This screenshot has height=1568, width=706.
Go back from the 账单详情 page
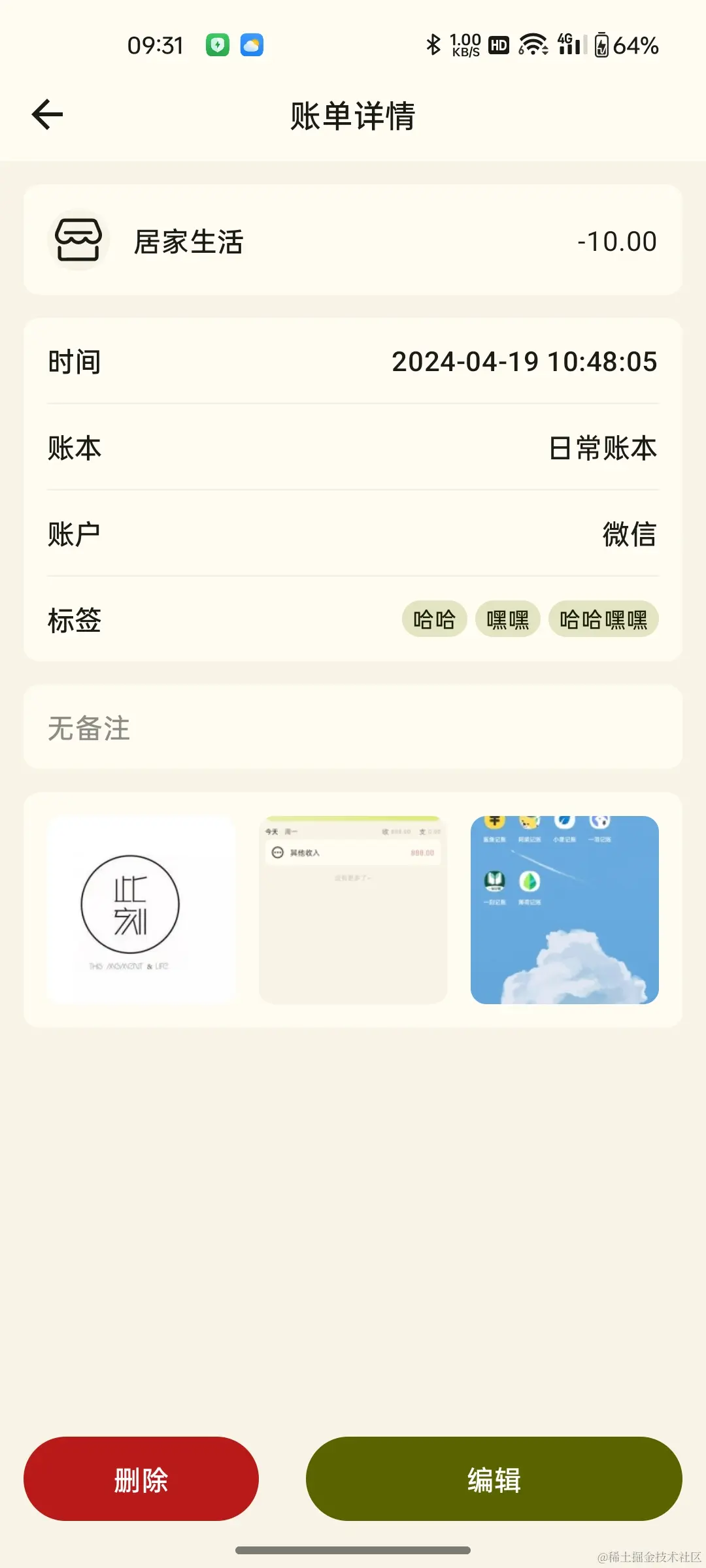coord(47,115)
